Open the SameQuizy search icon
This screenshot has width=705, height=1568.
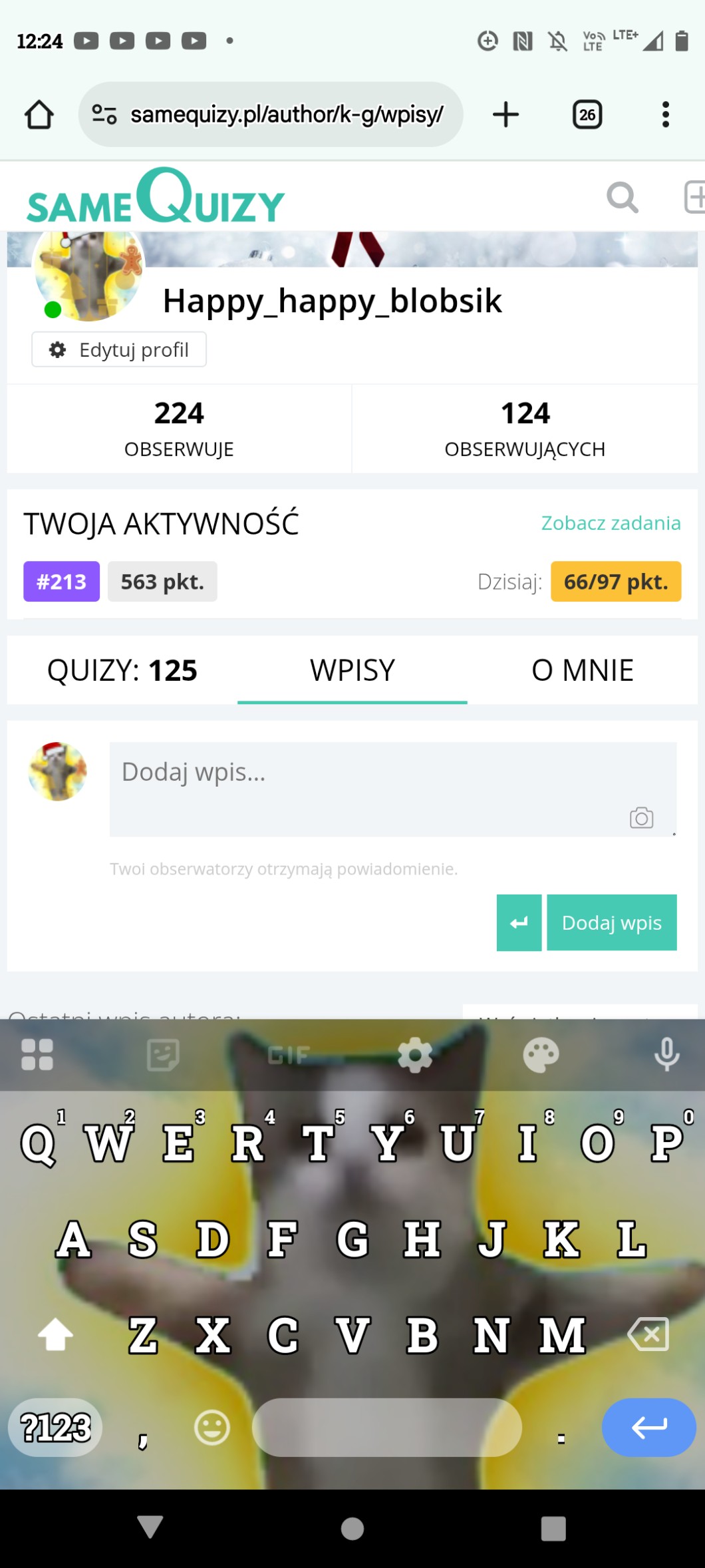point(623,198)
